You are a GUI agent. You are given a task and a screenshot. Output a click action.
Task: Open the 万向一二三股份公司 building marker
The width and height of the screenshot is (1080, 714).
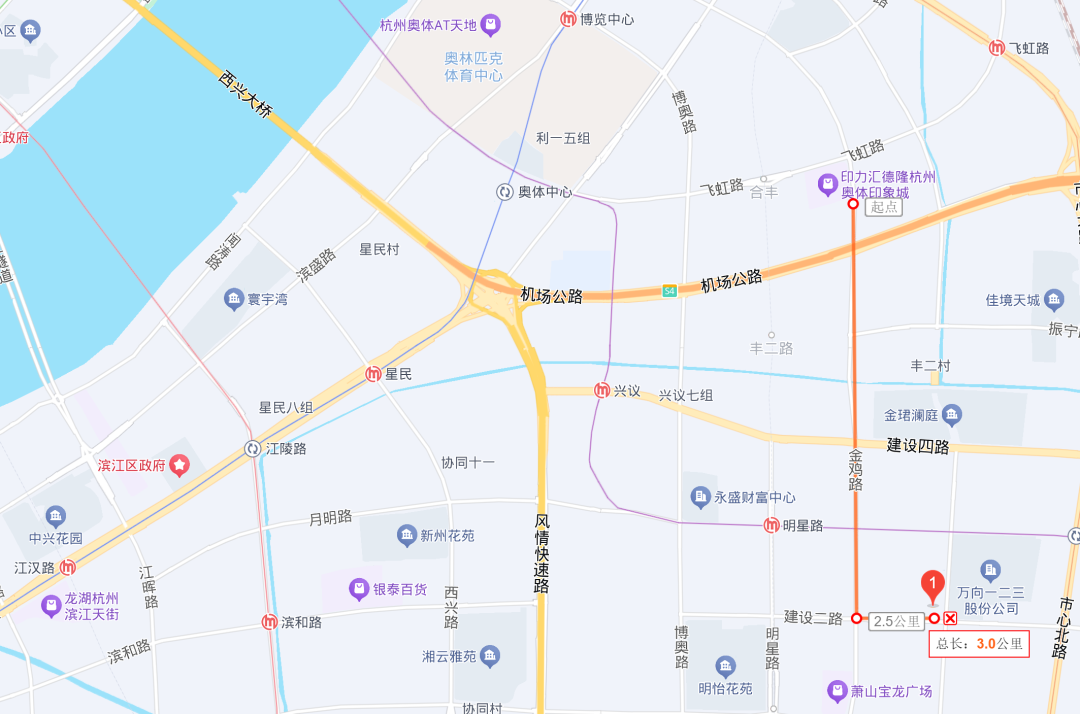(991, 571)
